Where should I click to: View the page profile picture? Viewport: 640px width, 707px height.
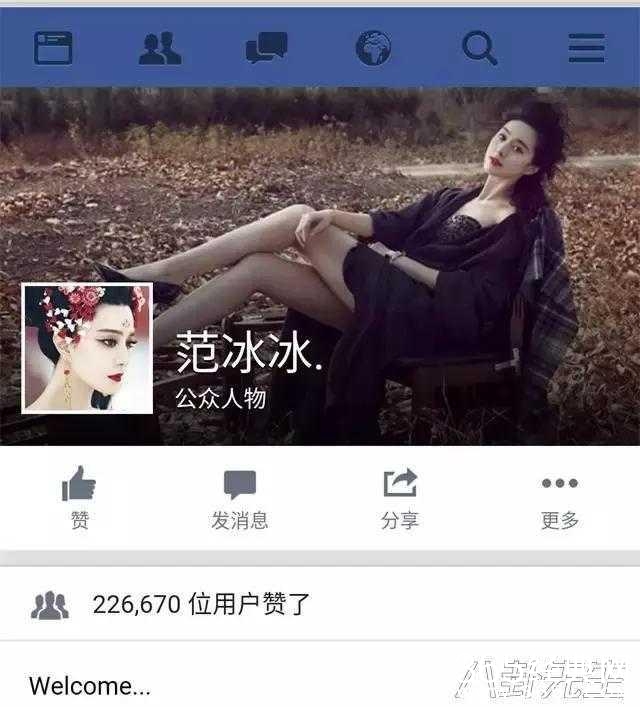87,348
